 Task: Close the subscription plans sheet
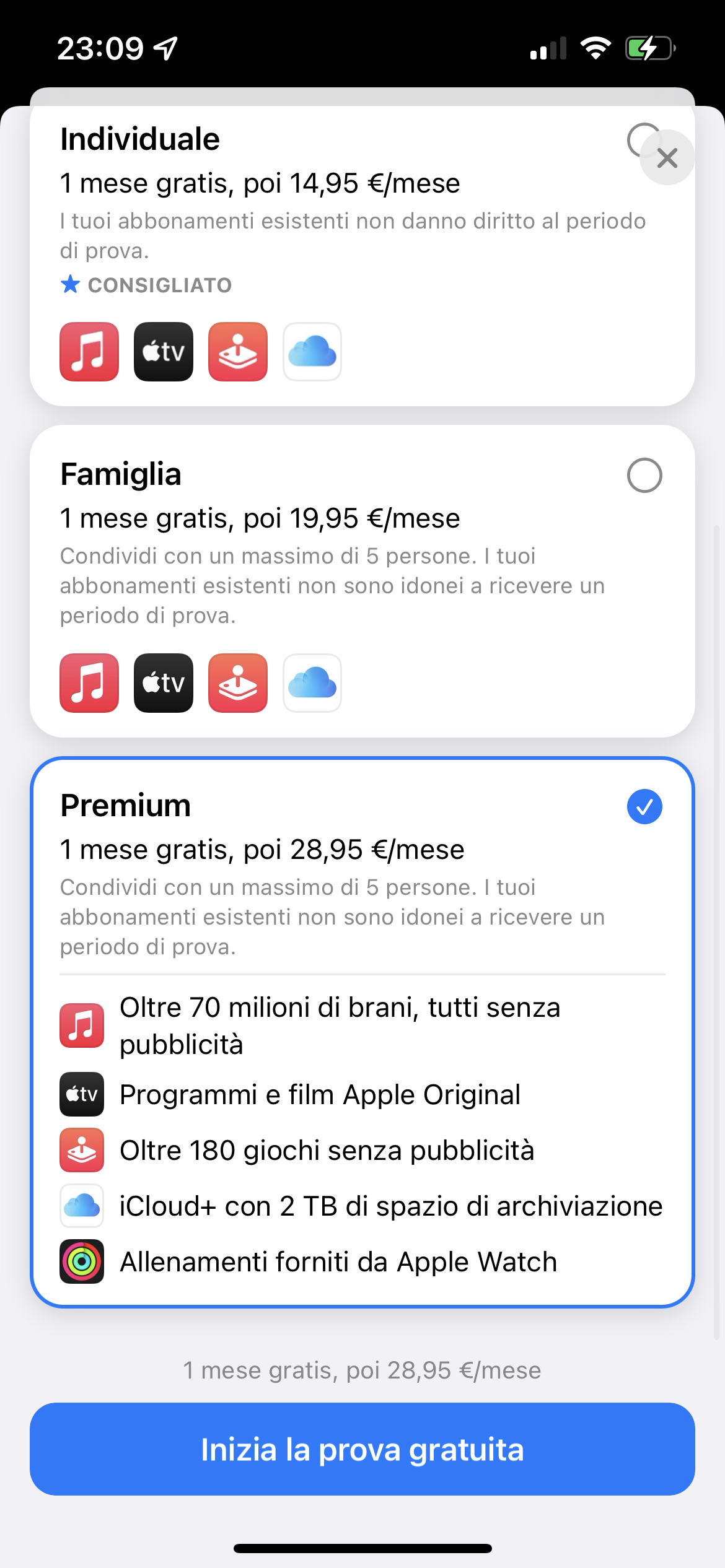[x=667, y=158]
